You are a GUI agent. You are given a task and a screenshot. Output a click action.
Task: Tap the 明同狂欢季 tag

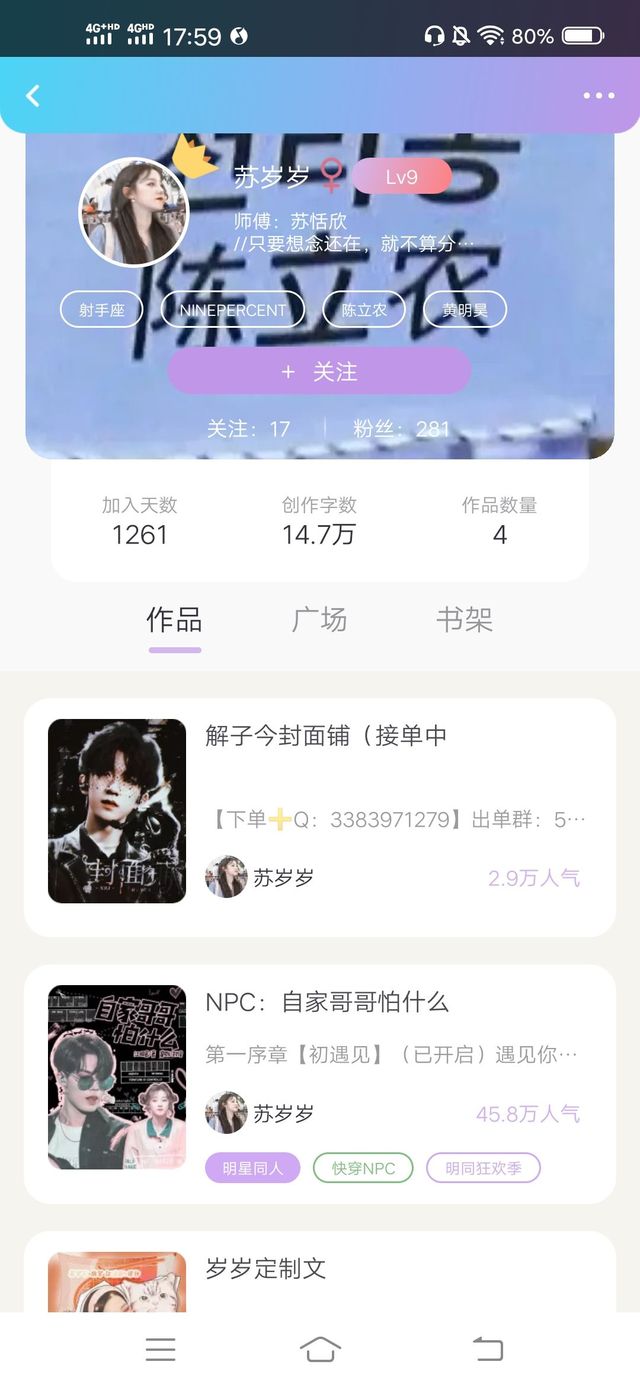(x=483, y=1168)
